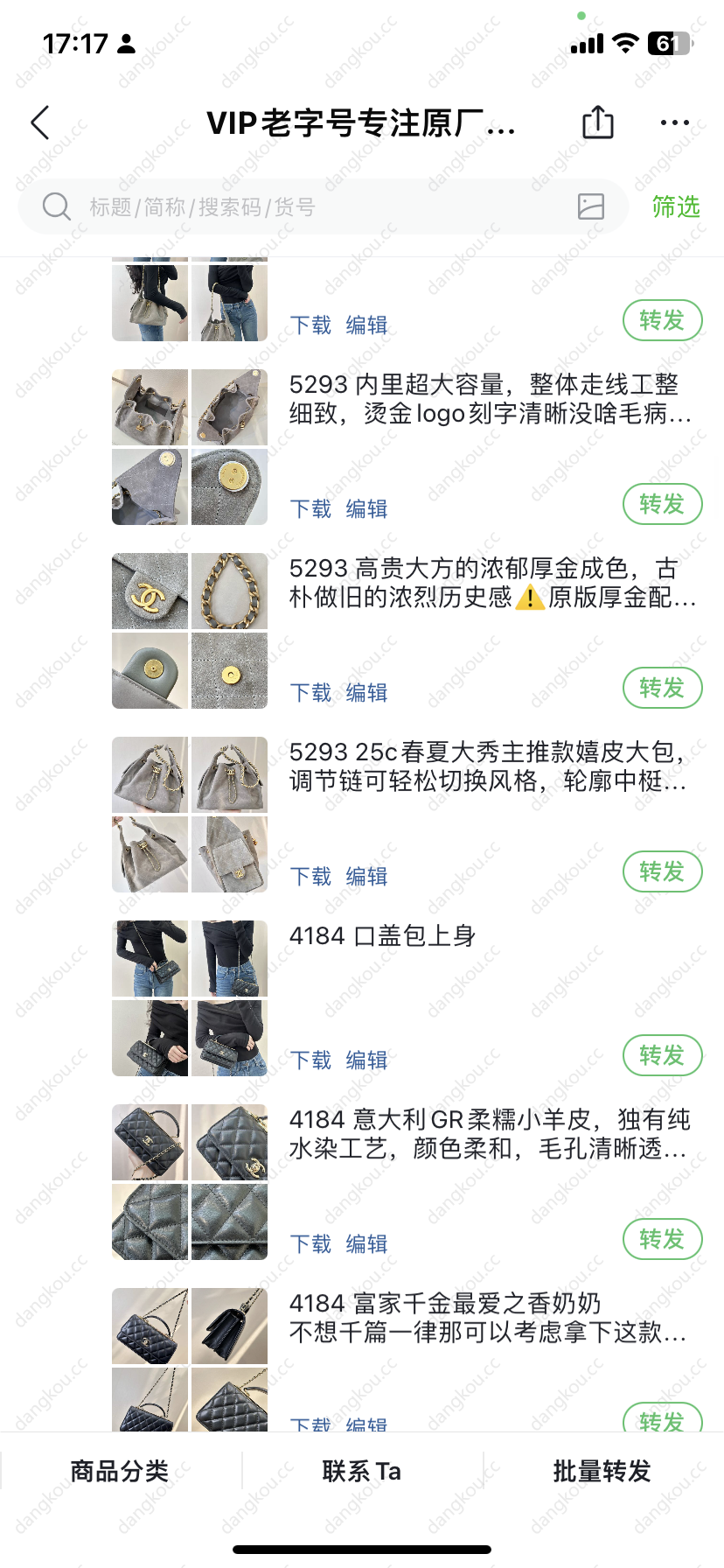
Task: Forward the 4184 口盖包上身 item
Action: 662,1055
